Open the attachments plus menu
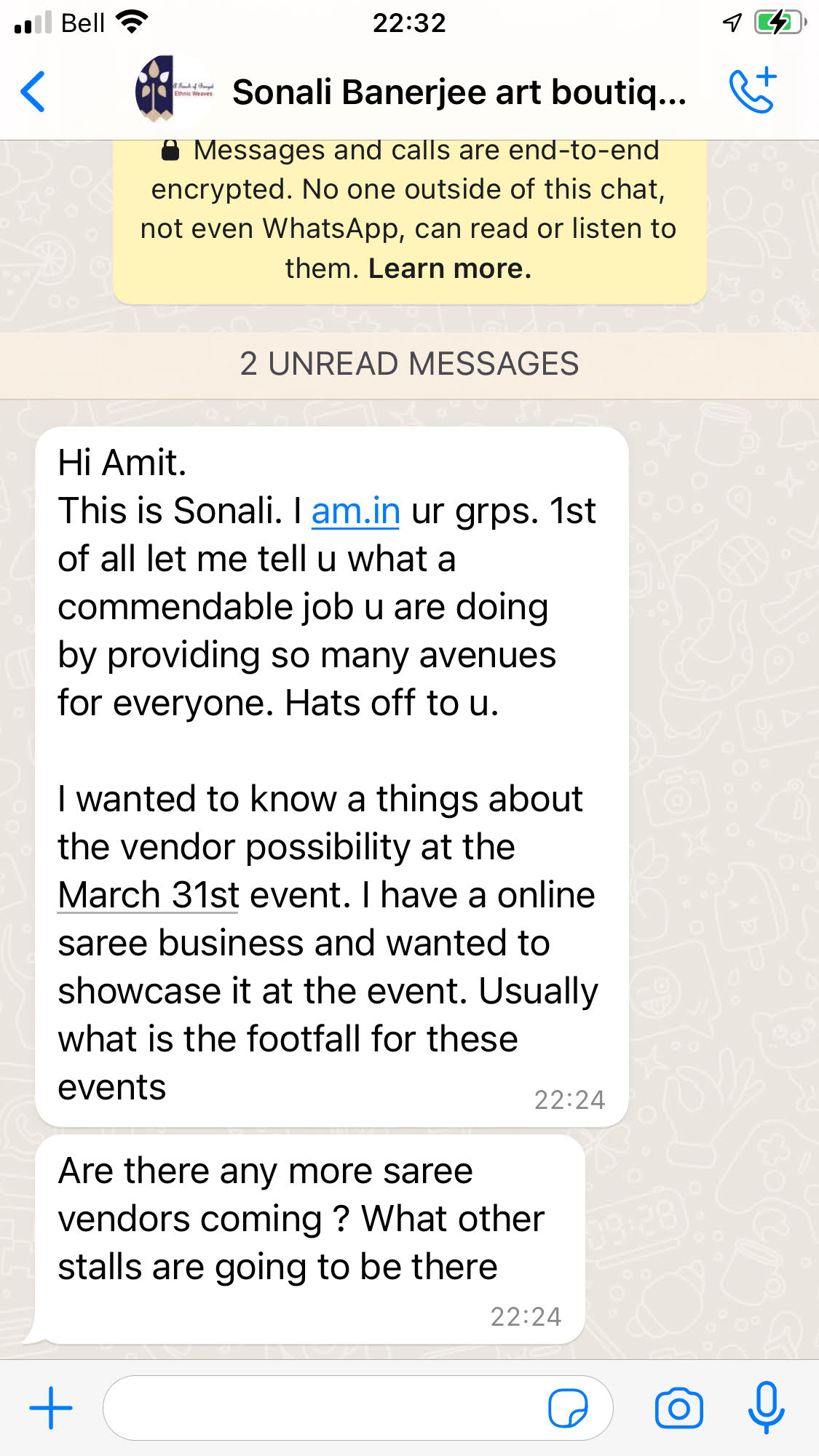Viewport: 819px width, 1456px height. (x=50, y=1408)
